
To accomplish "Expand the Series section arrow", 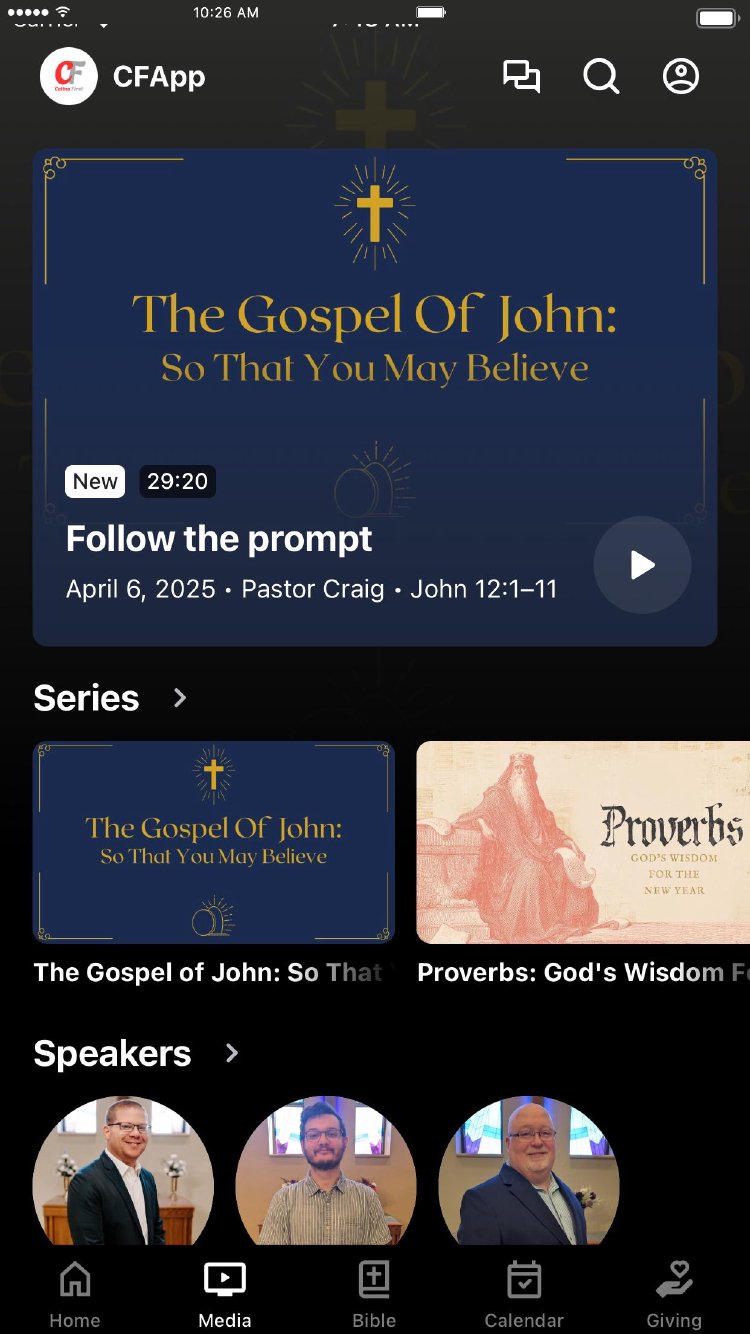I will (180, 698).
